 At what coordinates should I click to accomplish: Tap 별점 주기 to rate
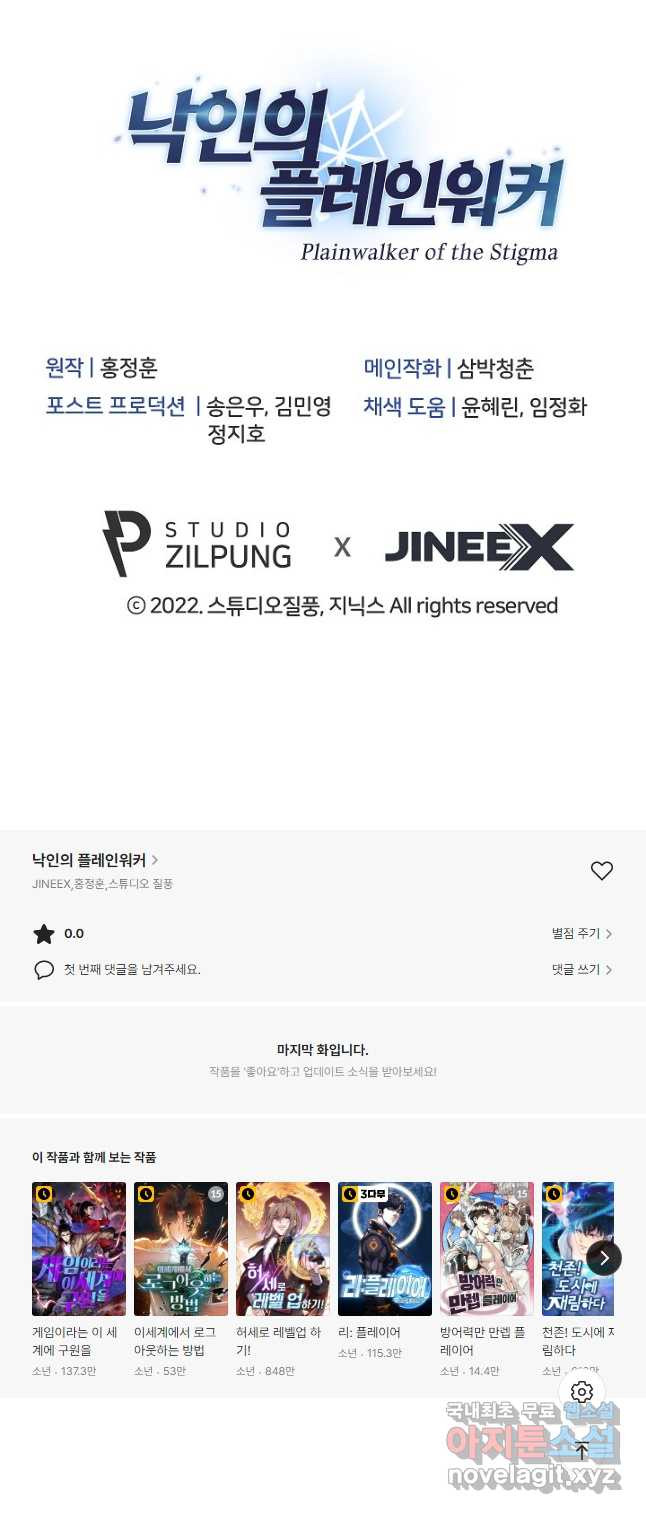point(581,933)
